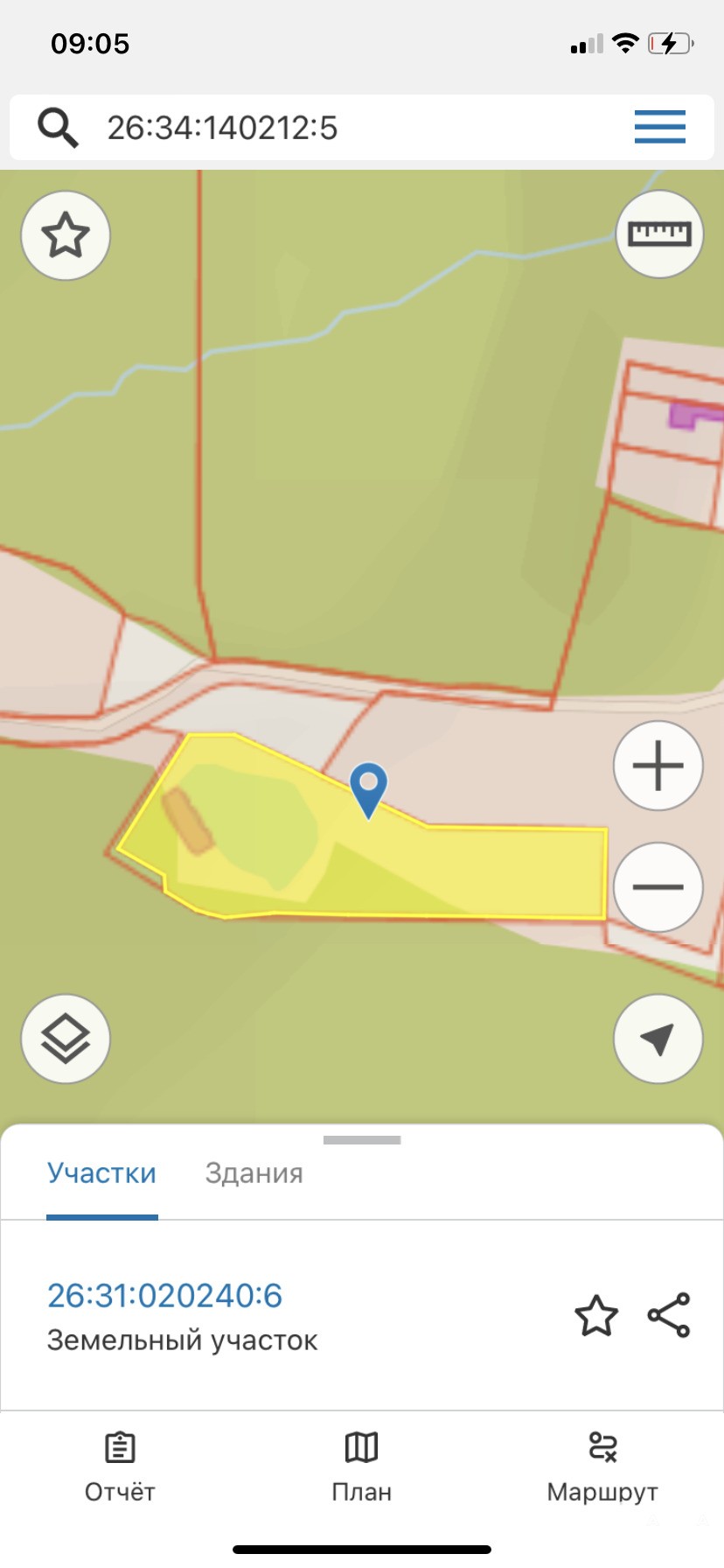Center map on my location
Viewport: 724px width, 1568px height.
click(658, 1039)
